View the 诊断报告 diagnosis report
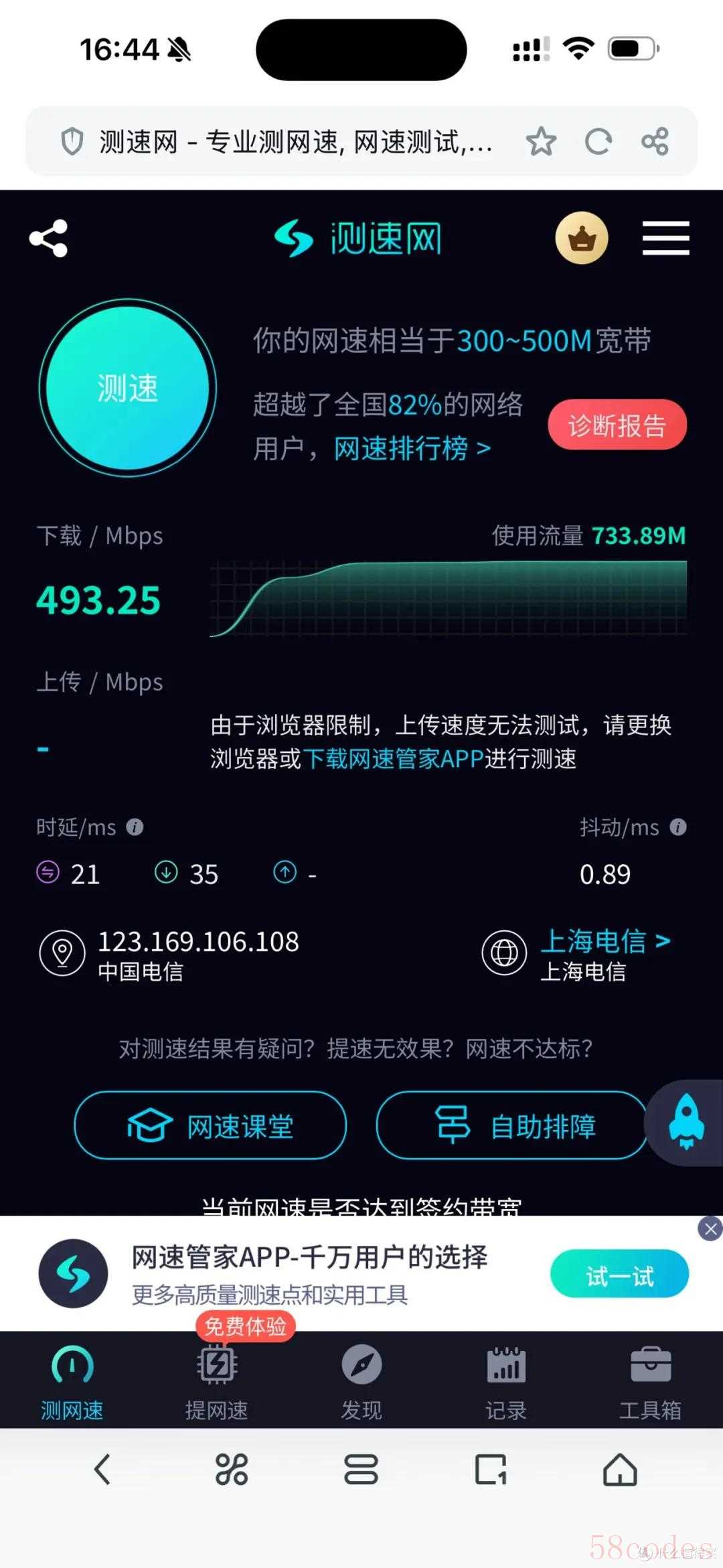The image size is (723, 1568). click(x=617, y=425)
